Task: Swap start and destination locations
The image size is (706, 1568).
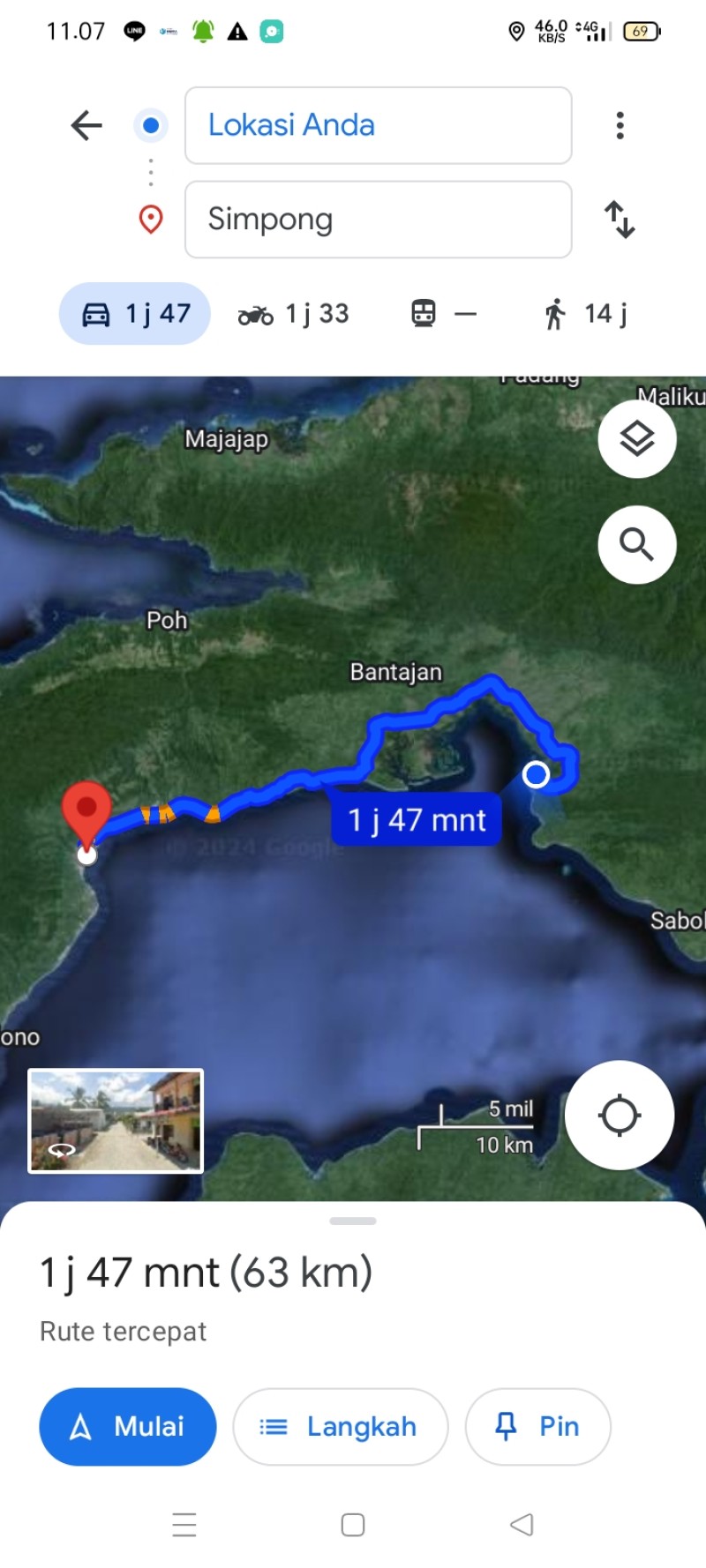Action: tap(620, 220)
